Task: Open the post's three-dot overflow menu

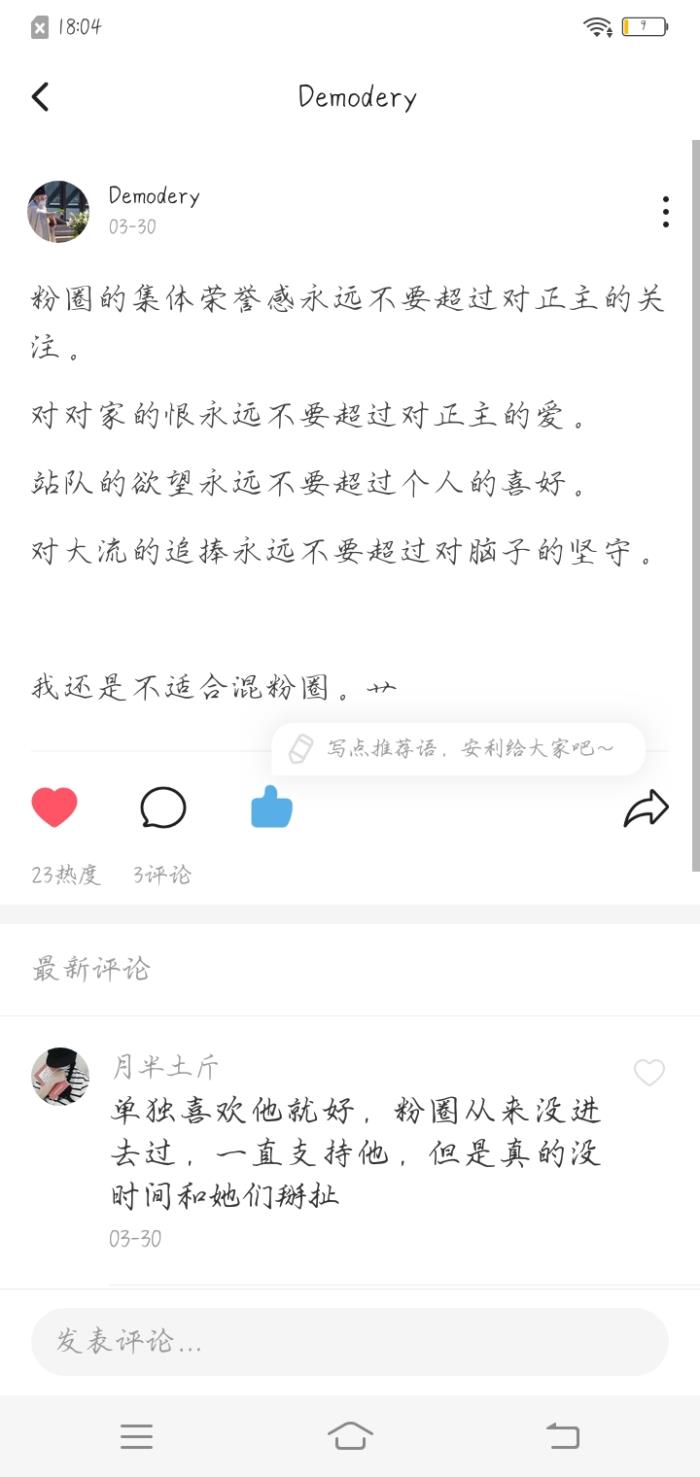Action: (x=665, y=212)
